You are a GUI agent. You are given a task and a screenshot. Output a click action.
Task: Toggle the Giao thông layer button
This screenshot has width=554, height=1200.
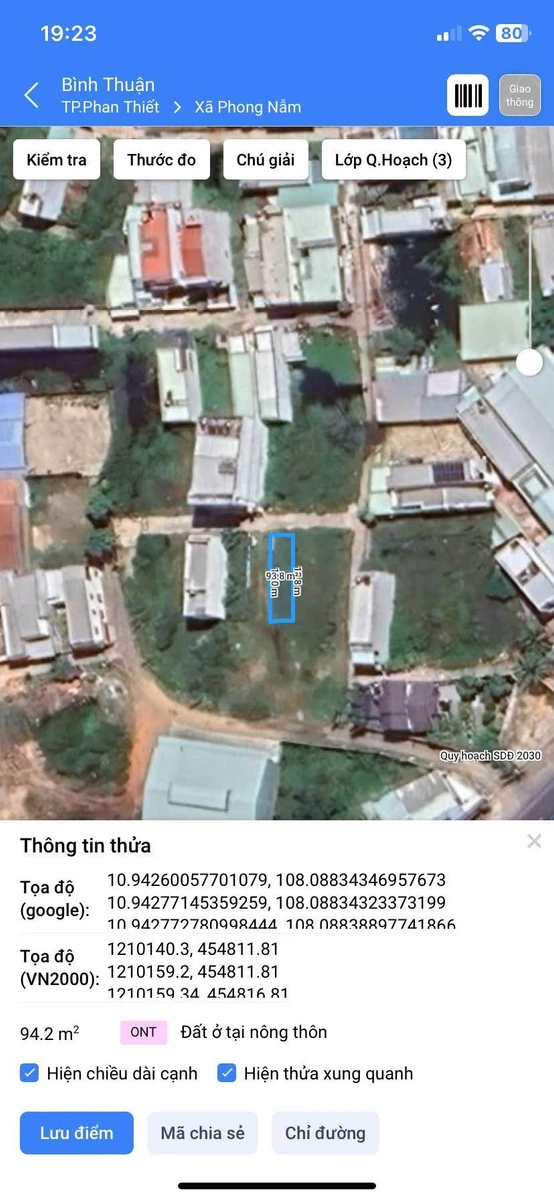pos(520,95)
